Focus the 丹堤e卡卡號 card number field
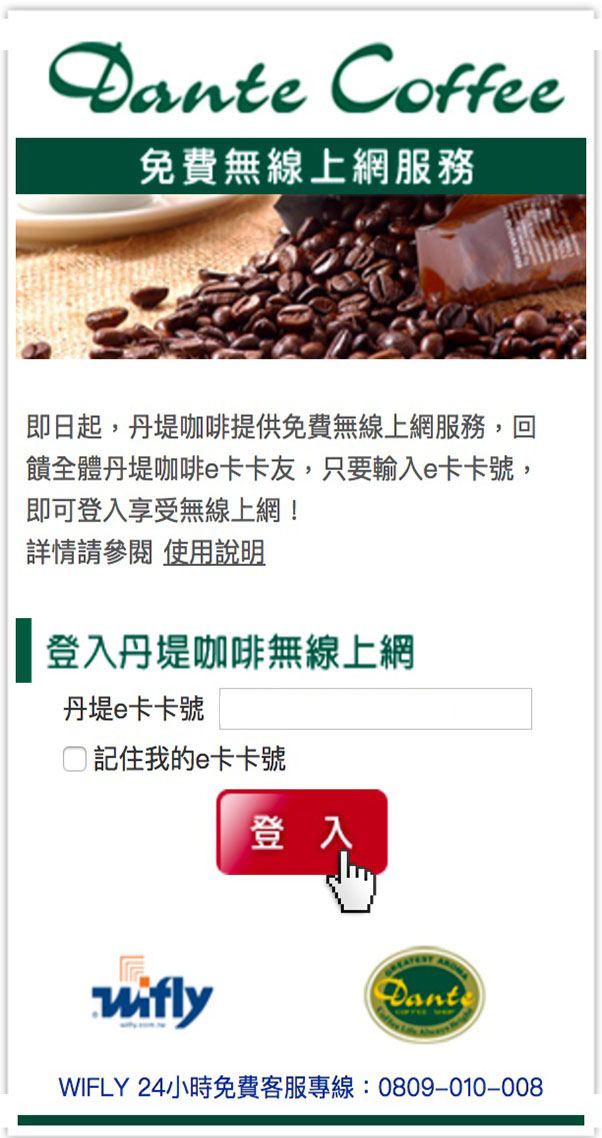The height and width of the screenshot is (1138, 602). pos(375,709)
